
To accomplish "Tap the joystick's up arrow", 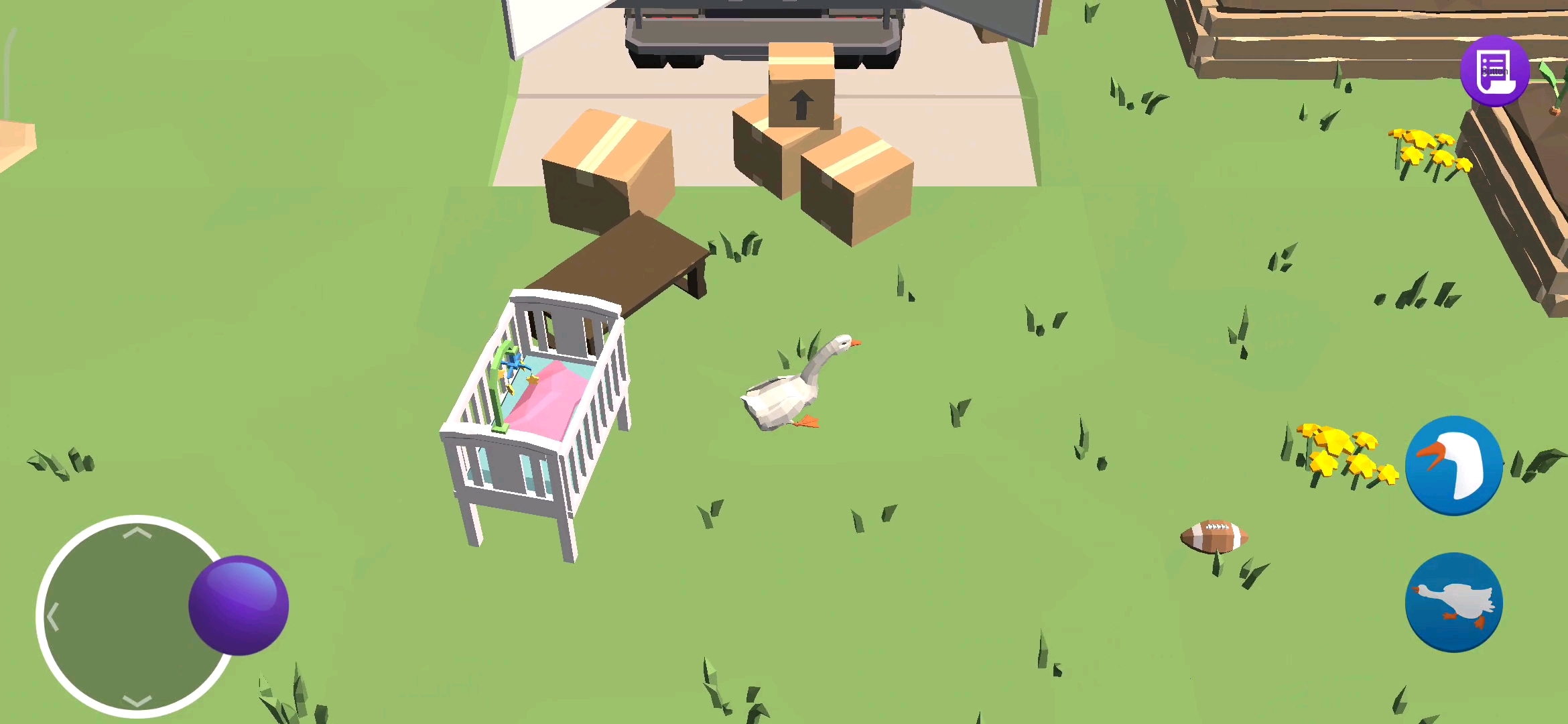I will click(x=137, y=533).
